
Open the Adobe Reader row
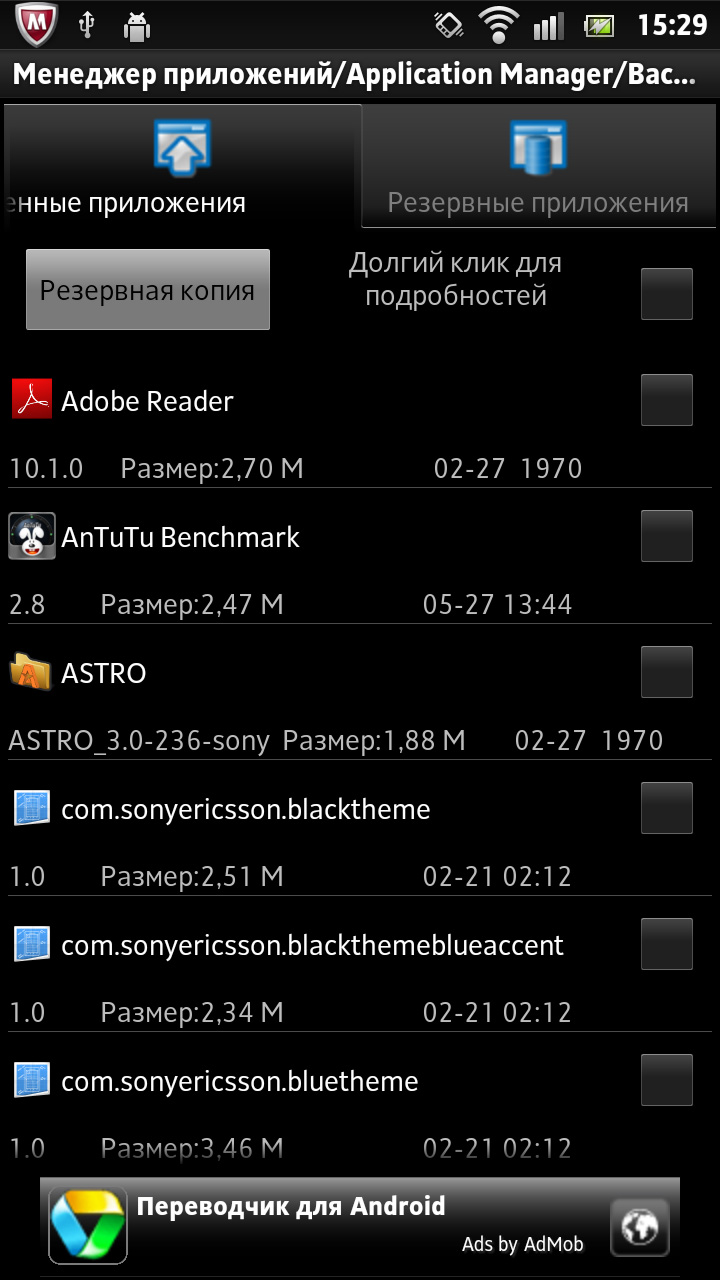360,428
